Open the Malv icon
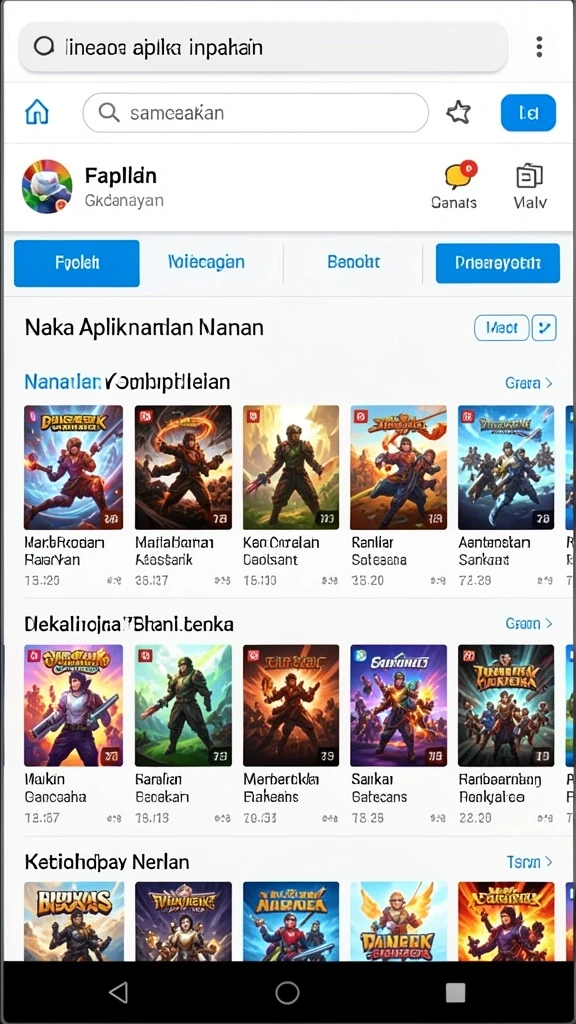Viewport: 576px width, 1024px height. click(x=530, y=185)
